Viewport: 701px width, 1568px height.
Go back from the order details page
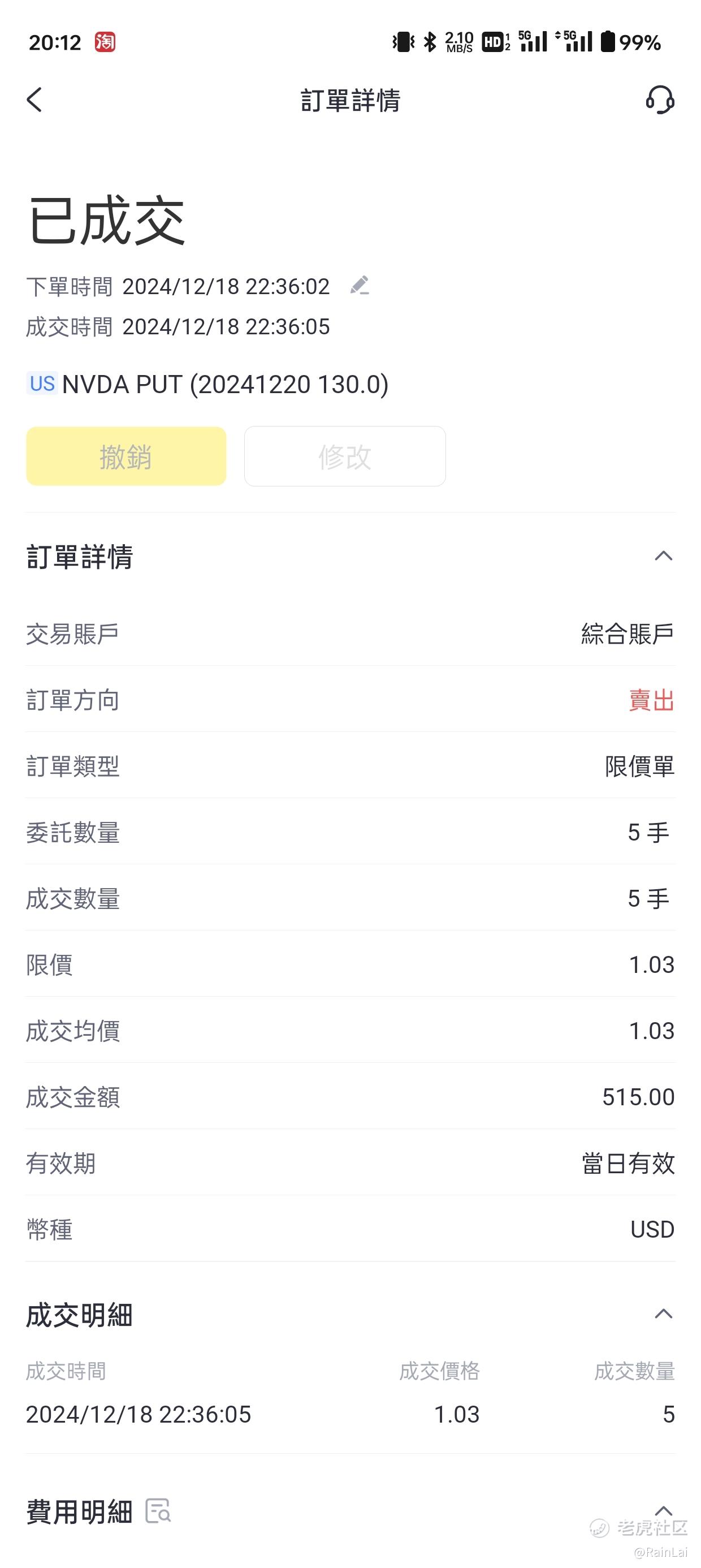point(34,100)
